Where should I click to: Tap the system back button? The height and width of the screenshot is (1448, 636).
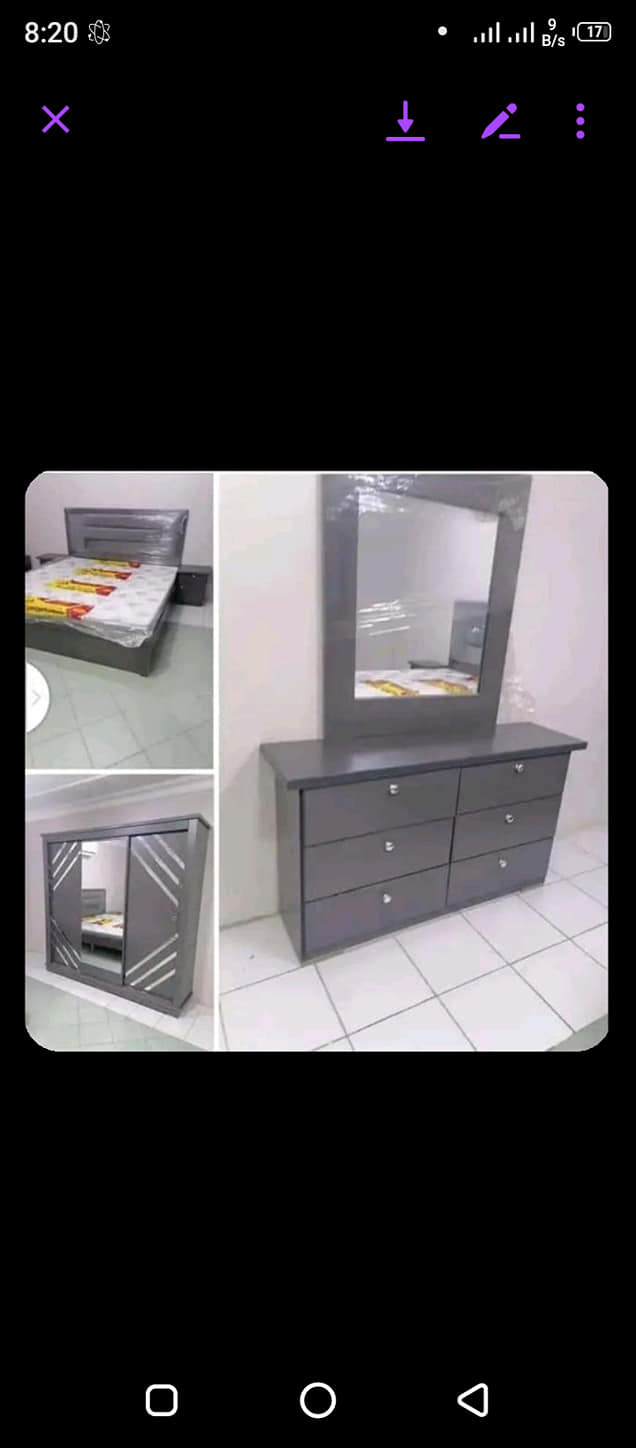(x=473, y=1399)
